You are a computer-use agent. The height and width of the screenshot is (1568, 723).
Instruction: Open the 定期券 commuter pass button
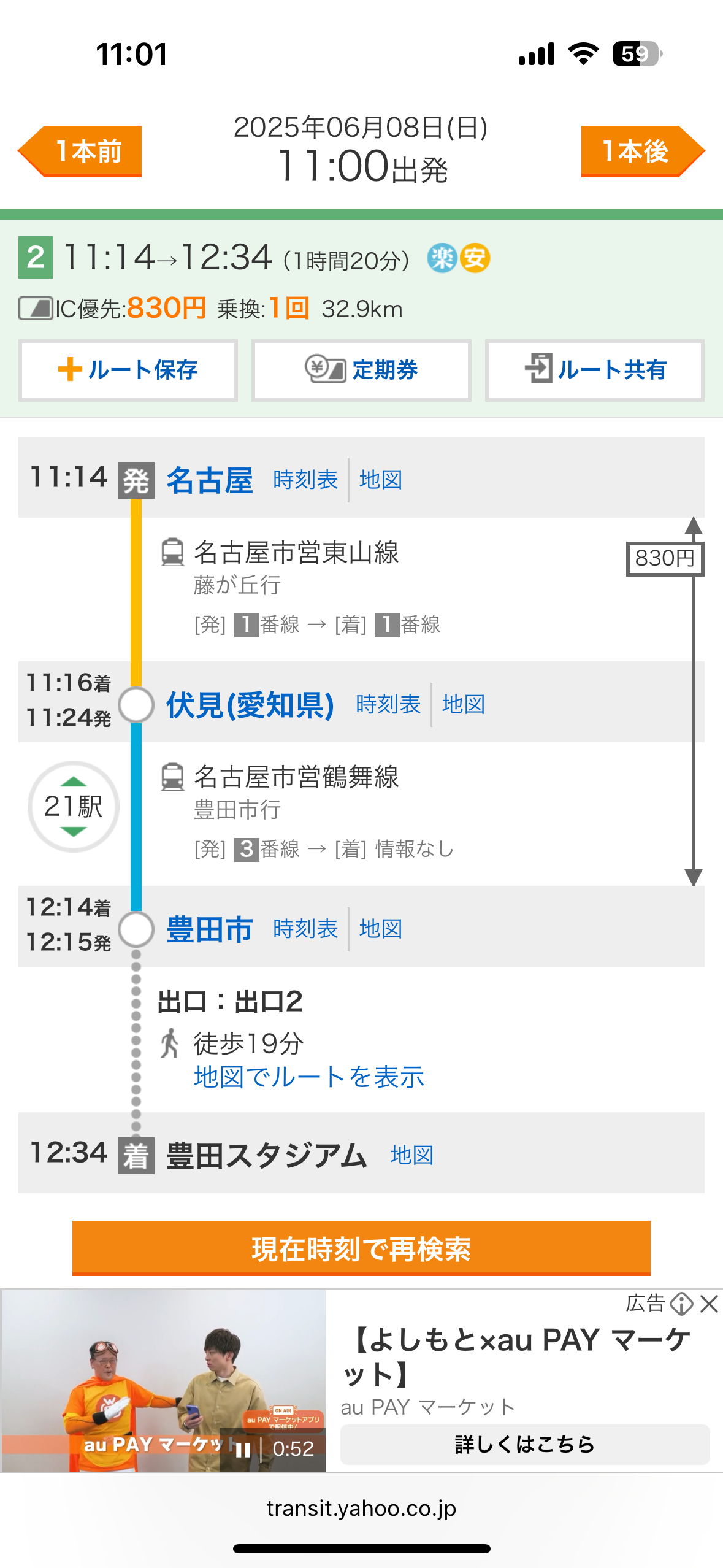361,370
